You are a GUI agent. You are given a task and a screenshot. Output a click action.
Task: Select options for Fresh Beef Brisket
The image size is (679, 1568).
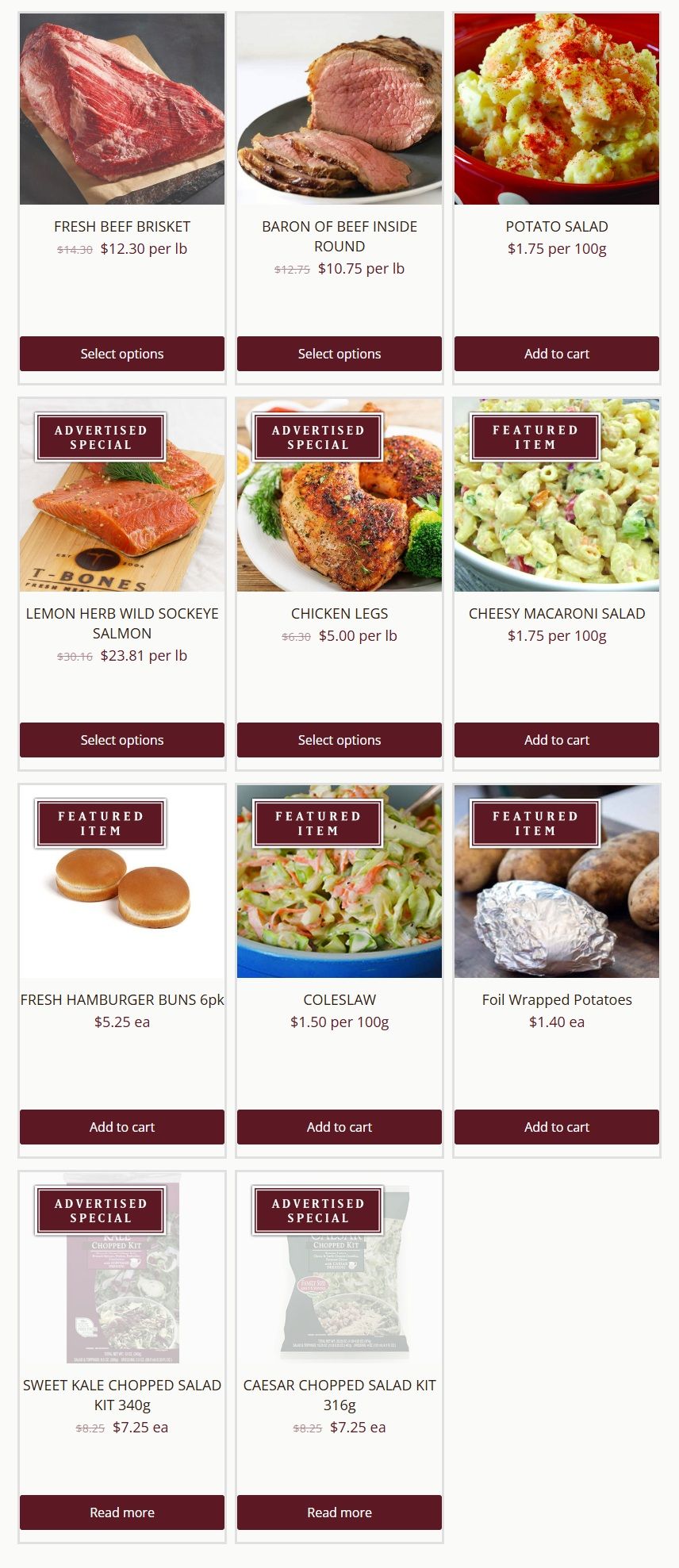point(121,354)
